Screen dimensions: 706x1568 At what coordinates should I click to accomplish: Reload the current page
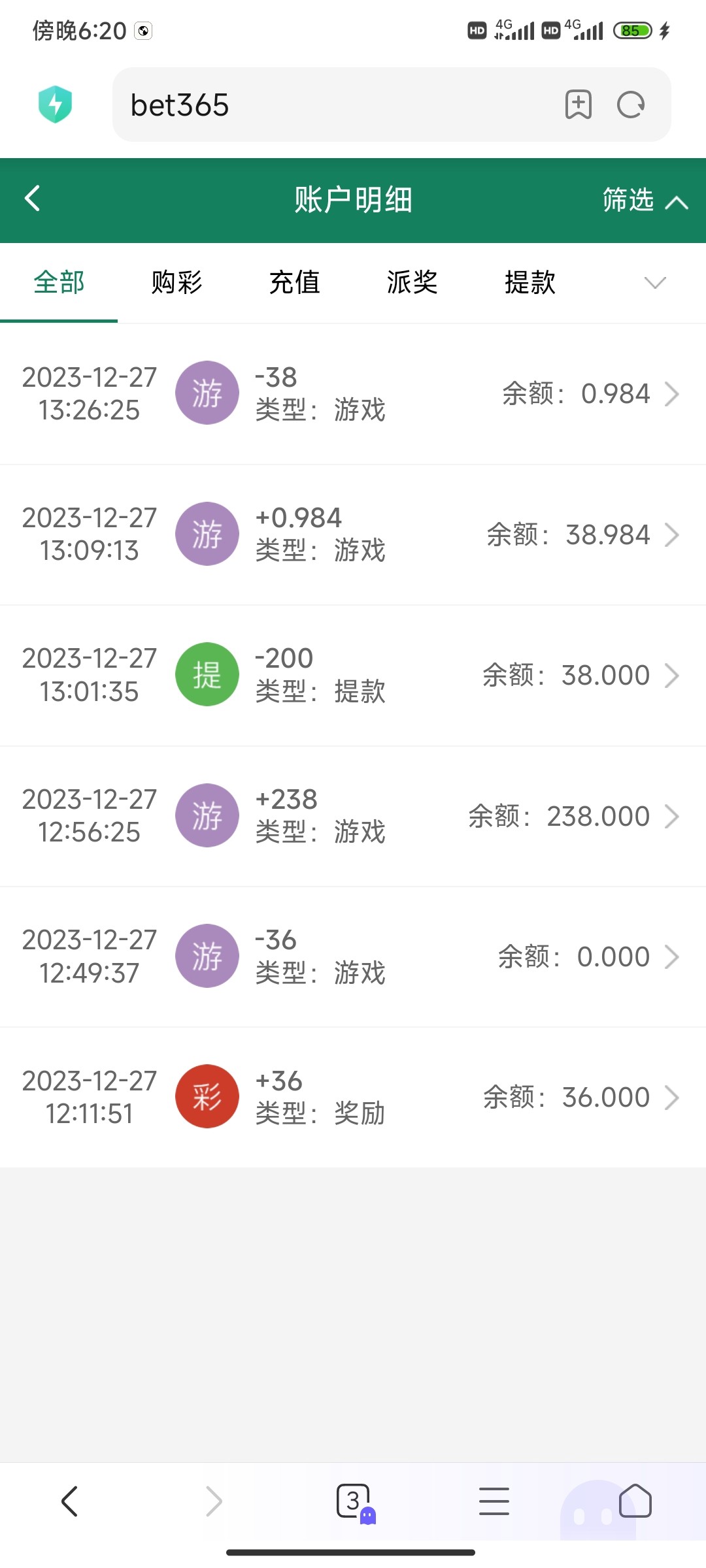coord(631,105)
